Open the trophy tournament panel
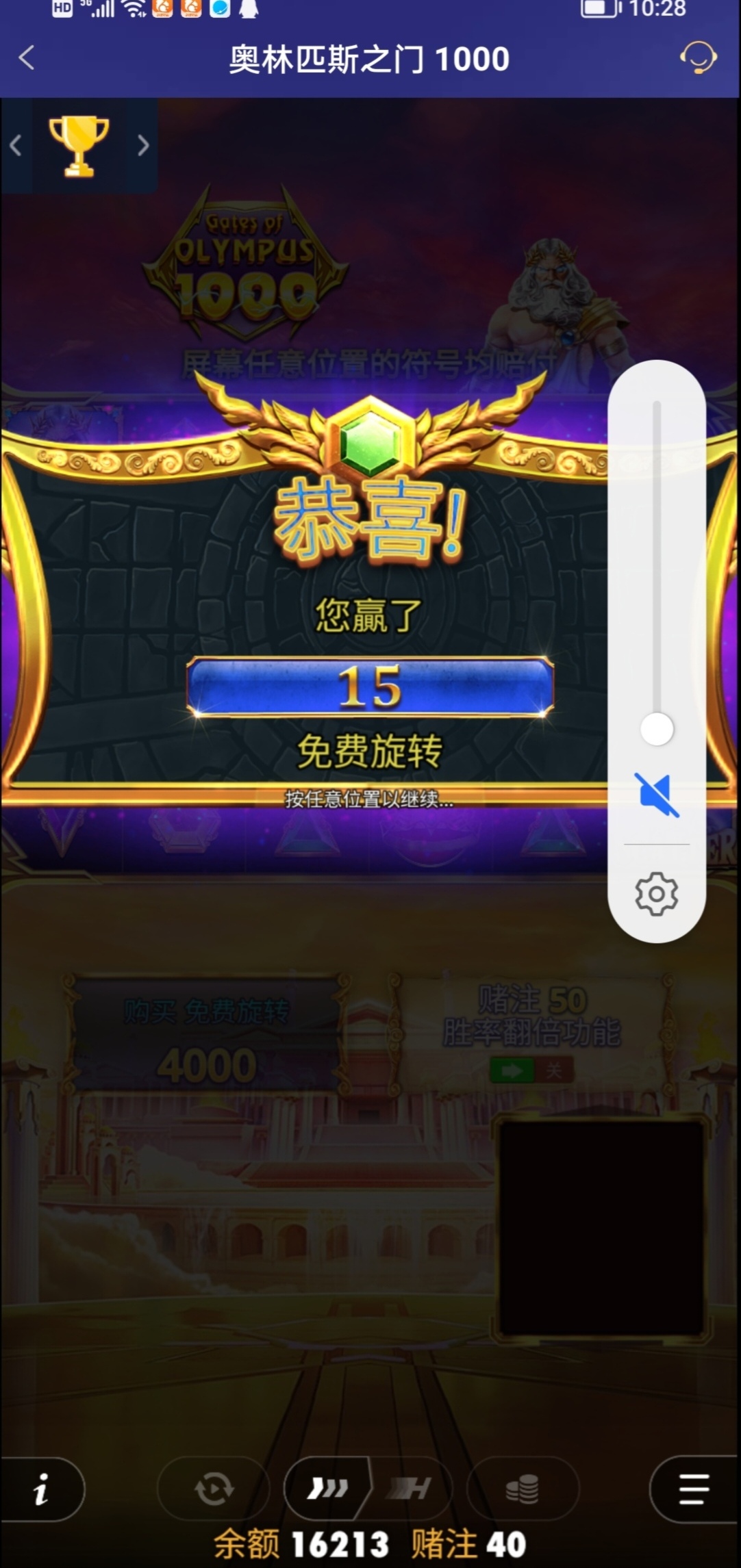 (79, 146)
